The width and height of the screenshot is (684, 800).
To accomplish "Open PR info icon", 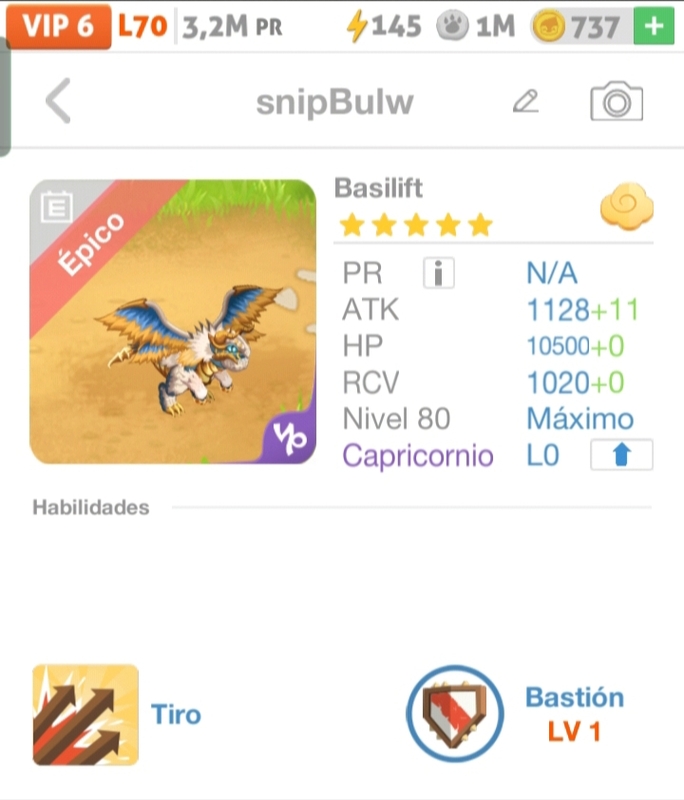I will (x=438, y=272).
